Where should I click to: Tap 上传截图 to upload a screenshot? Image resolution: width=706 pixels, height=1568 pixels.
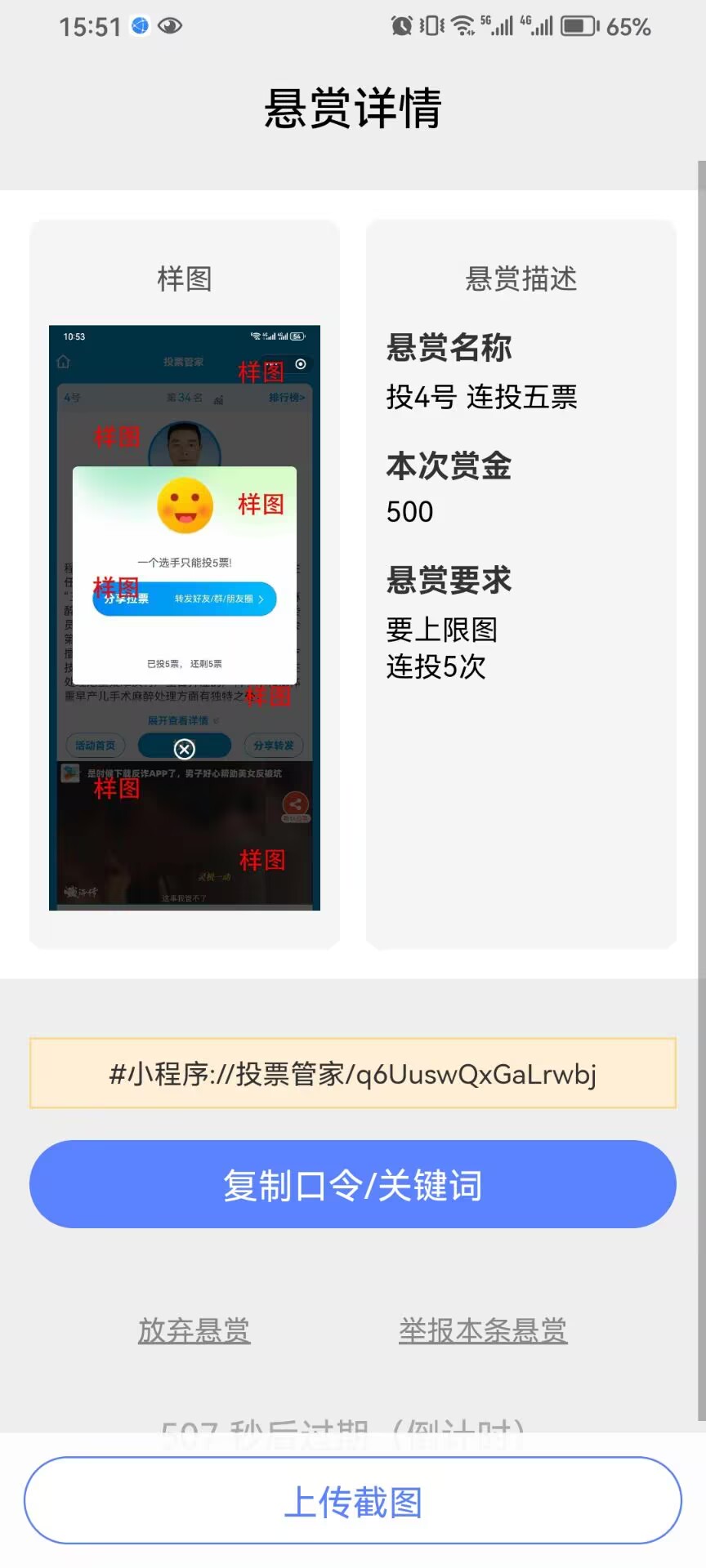353,1500
